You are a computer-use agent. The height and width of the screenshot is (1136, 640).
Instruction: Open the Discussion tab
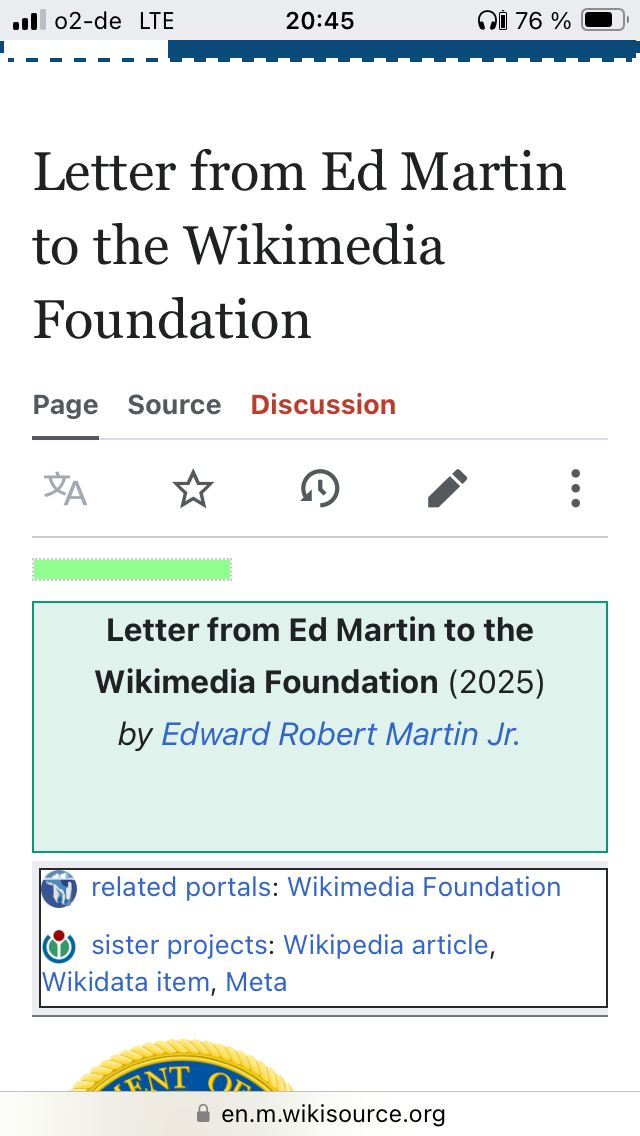[x=323, y=405]
